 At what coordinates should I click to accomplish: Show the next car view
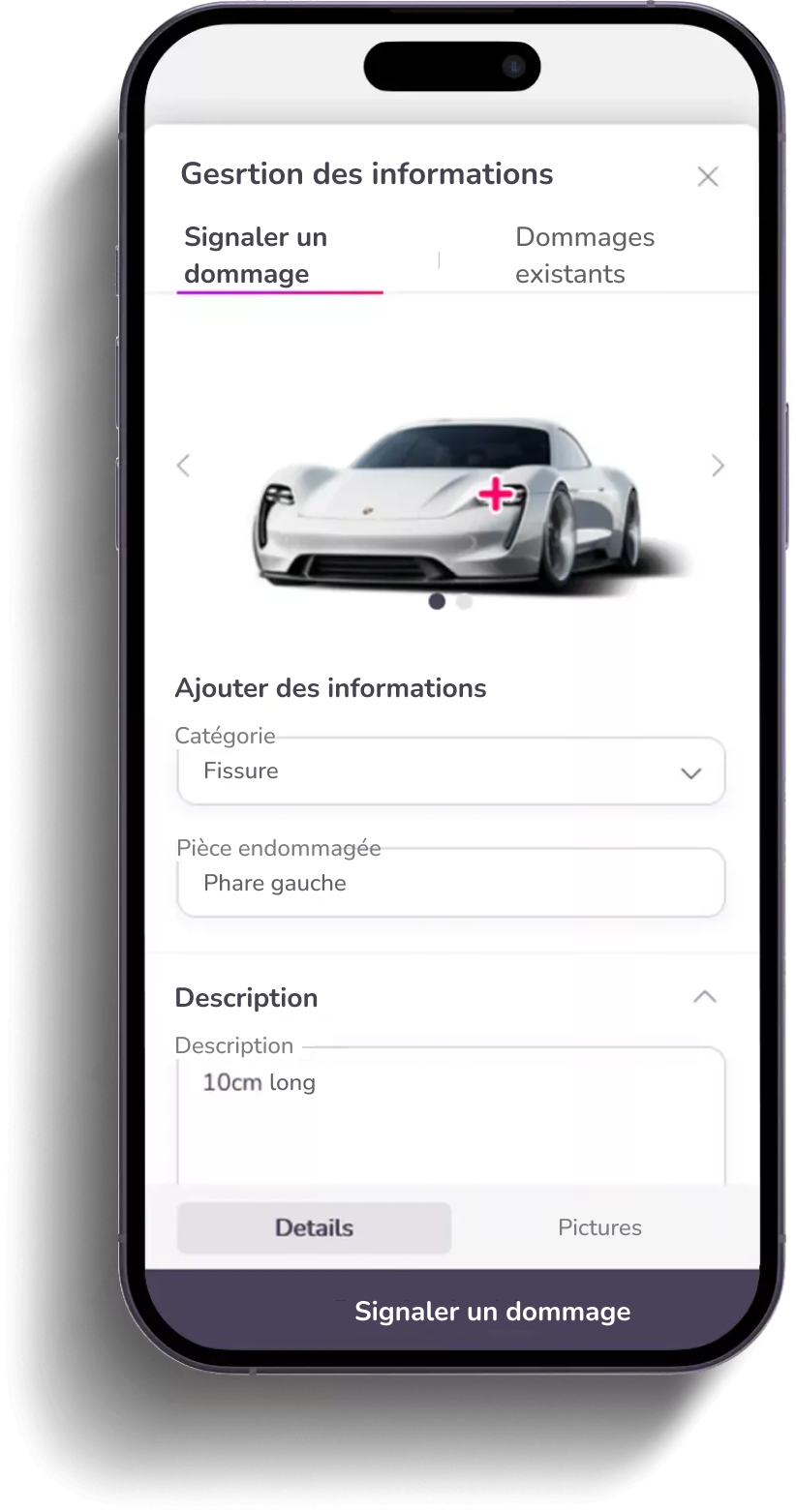click(x=718, y=466)
